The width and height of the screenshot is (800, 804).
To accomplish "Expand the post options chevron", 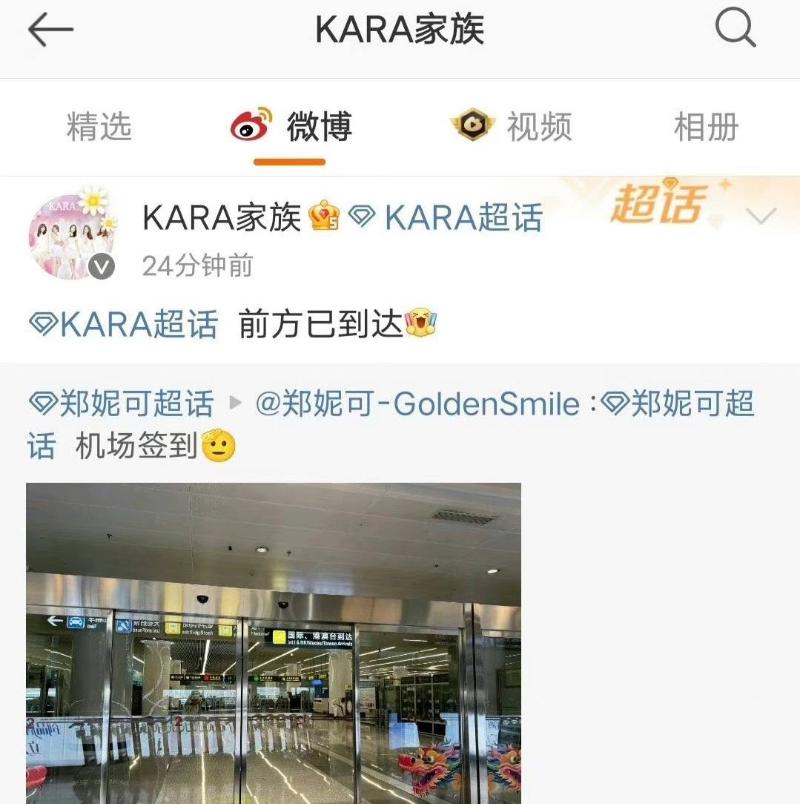I will [x=762, y=216].
